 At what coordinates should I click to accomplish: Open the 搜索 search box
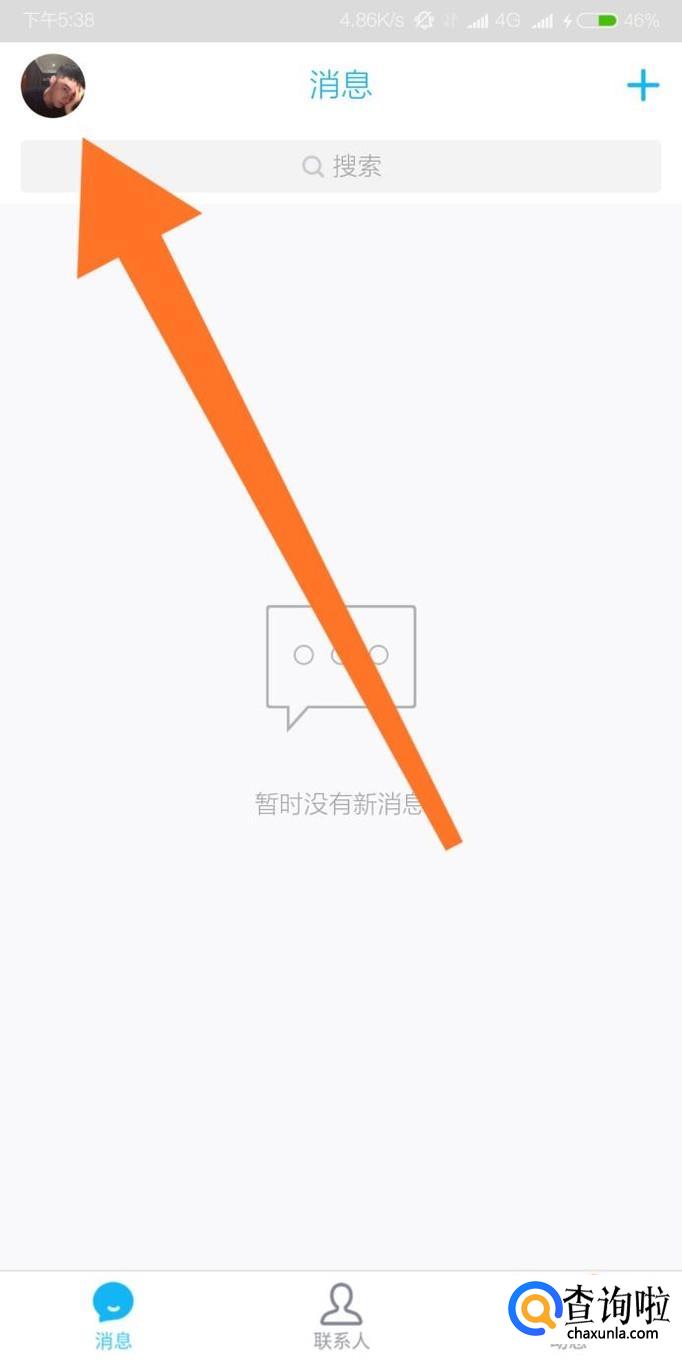(x=341, y=166)
